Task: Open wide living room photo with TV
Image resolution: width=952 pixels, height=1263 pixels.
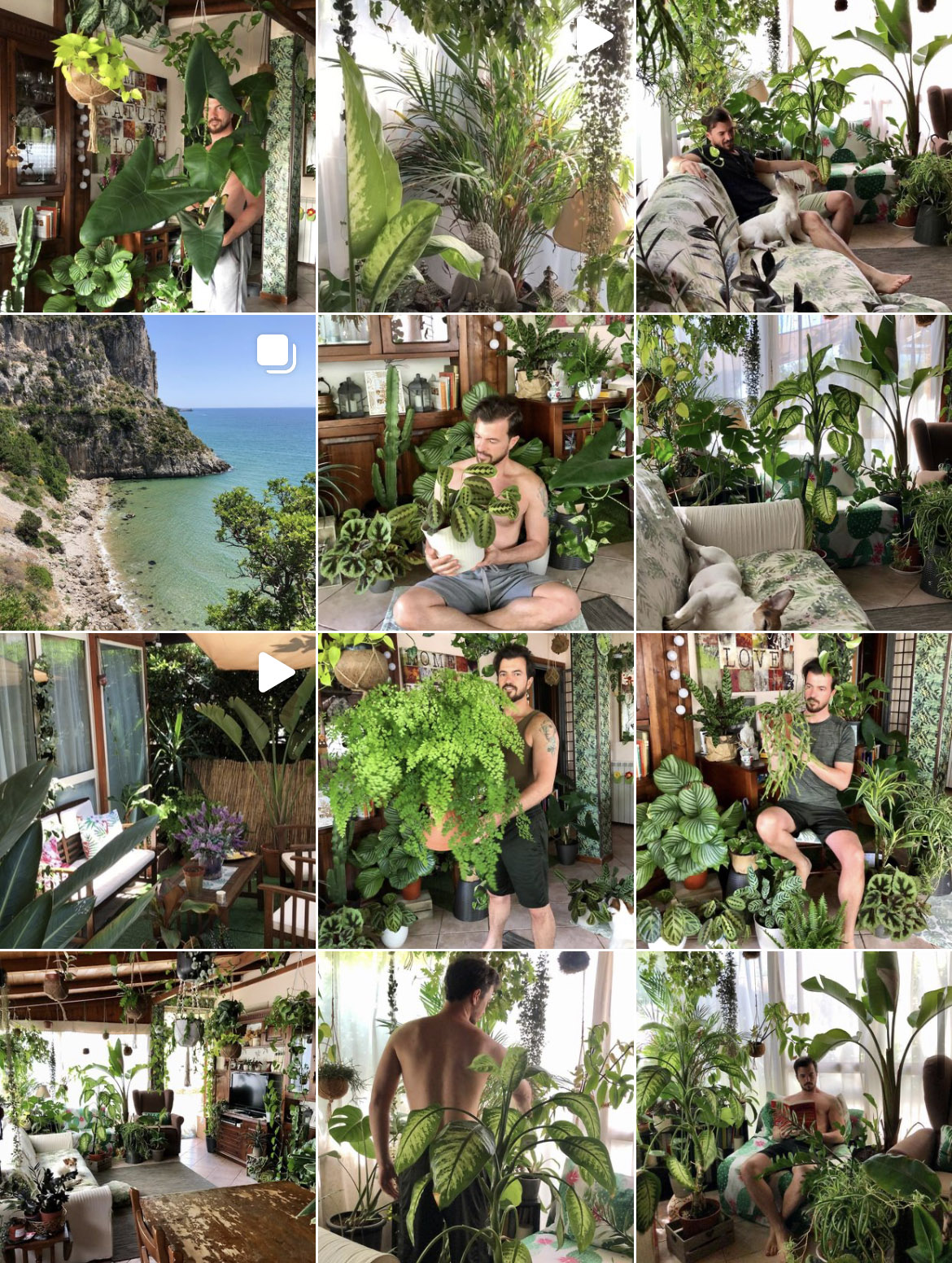Action: coord(157,1108)
